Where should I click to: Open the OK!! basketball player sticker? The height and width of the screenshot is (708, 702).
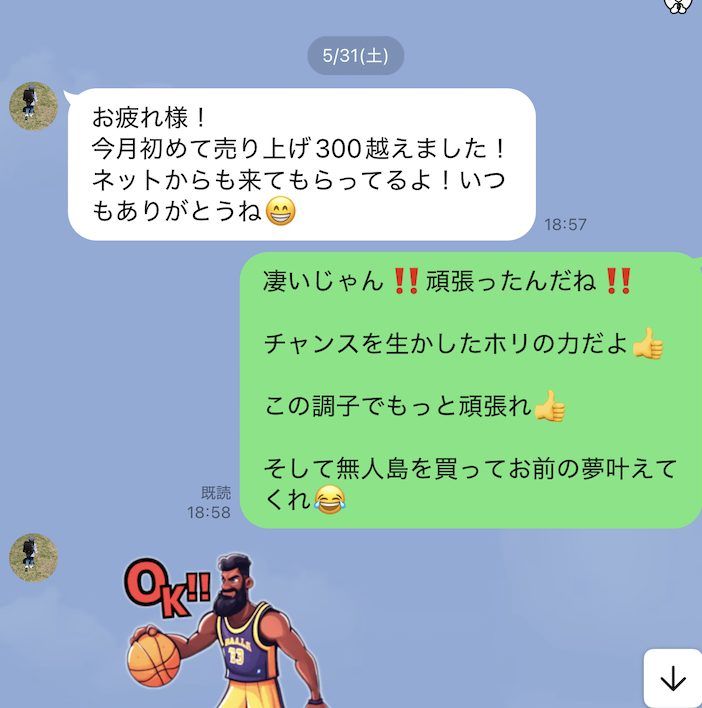(x=225, y=630)
